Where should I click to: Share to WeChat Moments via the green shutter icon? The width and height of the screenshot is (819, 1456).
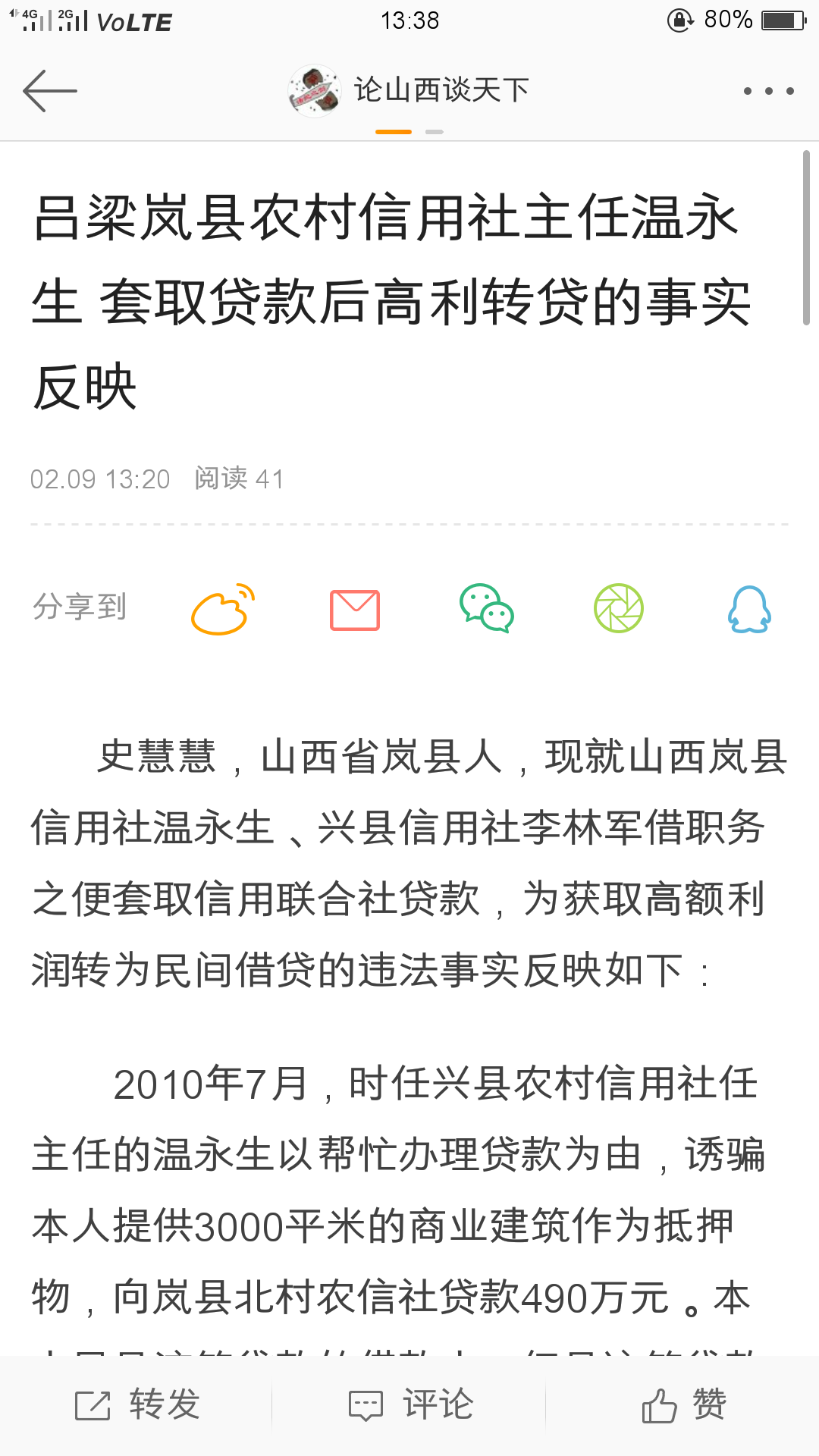[x=619, y=608]
